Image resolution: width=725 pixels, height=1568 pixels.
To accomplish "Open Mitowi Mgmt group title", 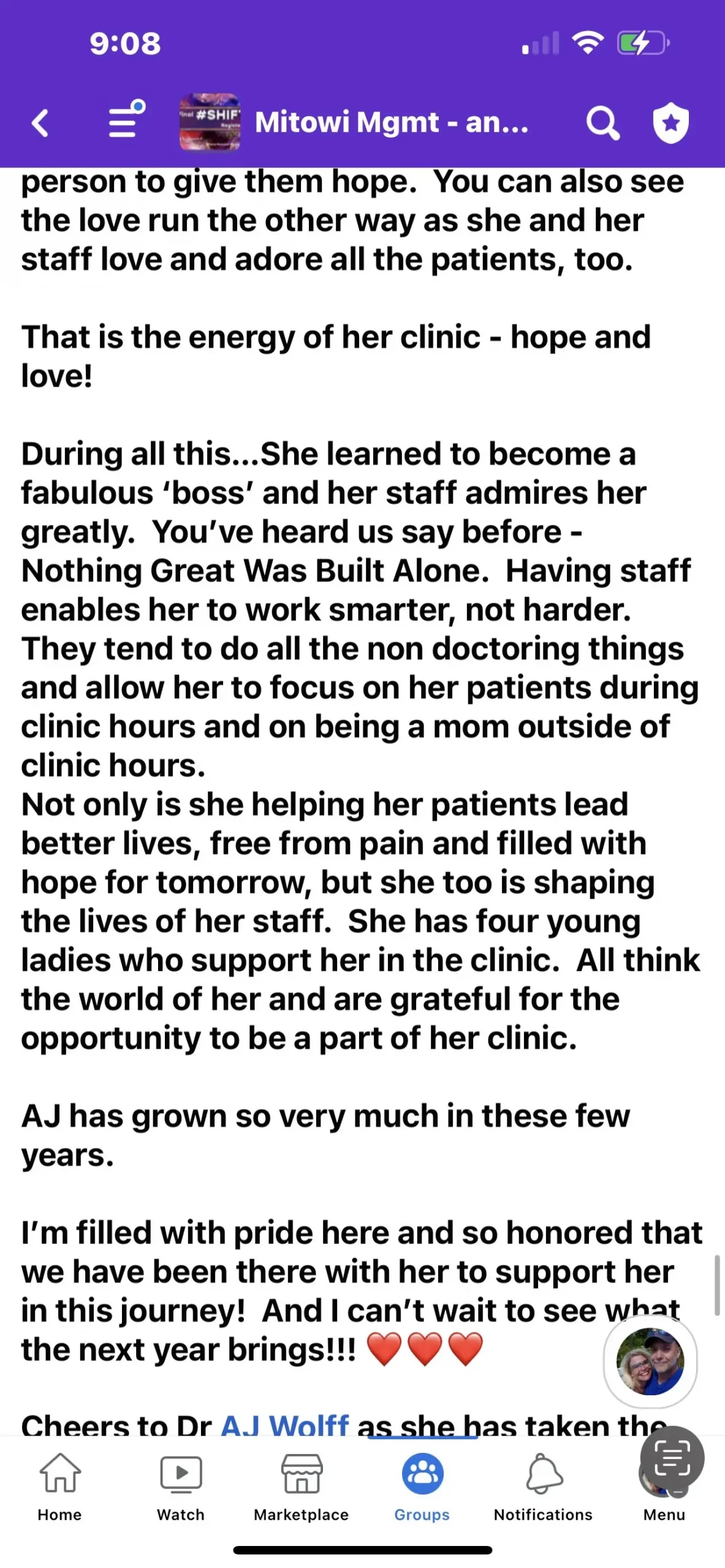I will [391, 122].
